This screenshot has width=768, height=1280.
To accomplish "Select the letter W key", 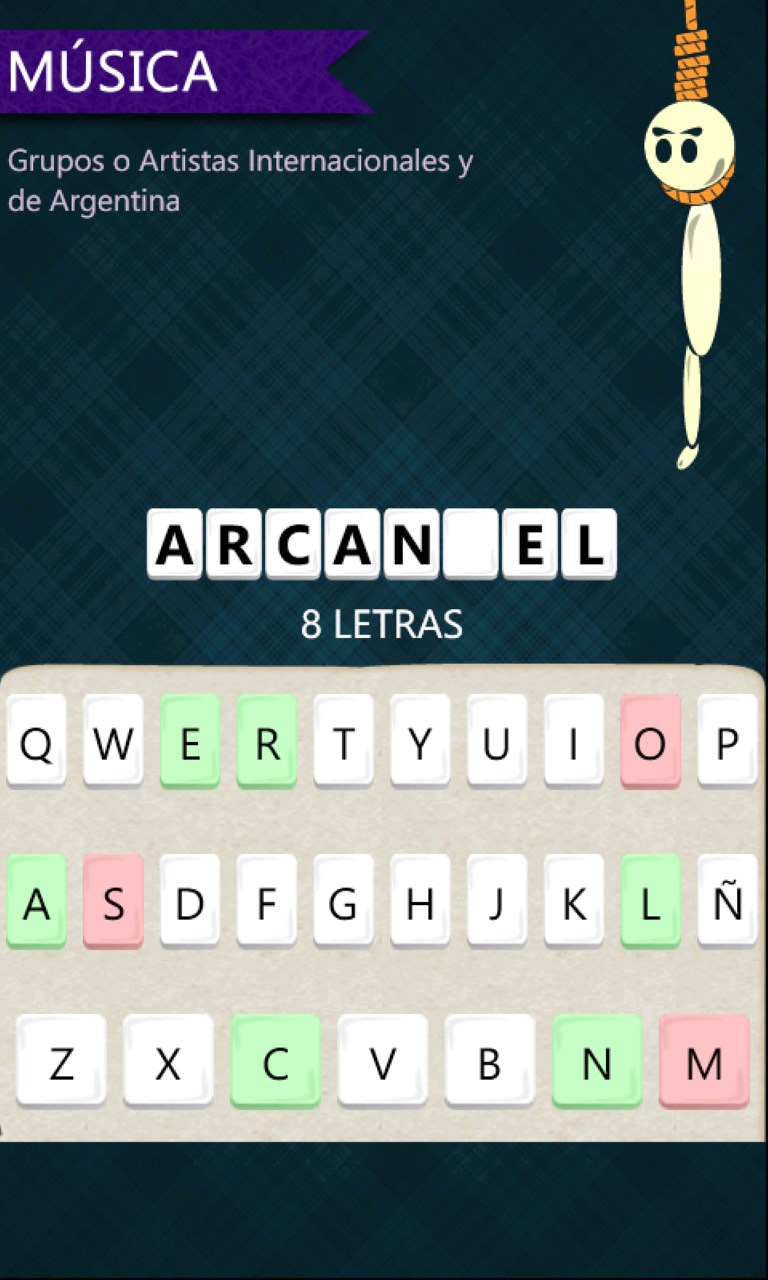I will [x=113, y=742].
